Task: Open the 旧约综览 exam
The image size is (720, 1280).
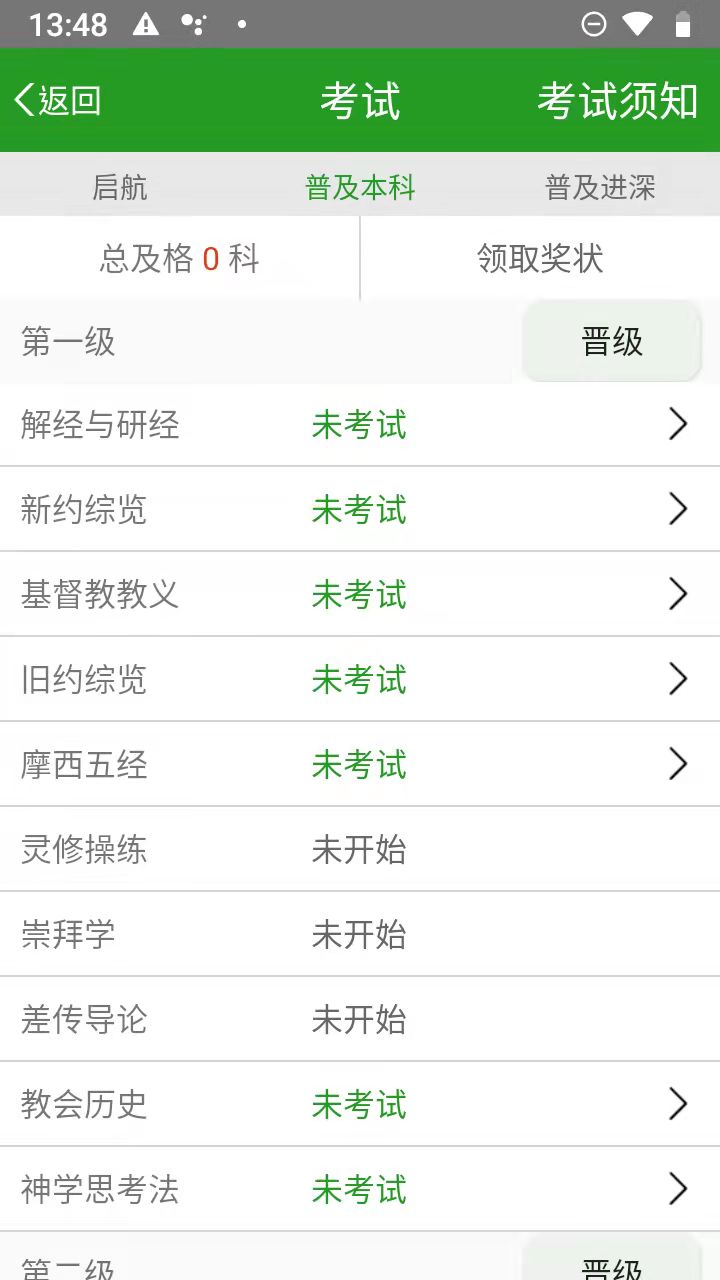Action: point(360,680)
